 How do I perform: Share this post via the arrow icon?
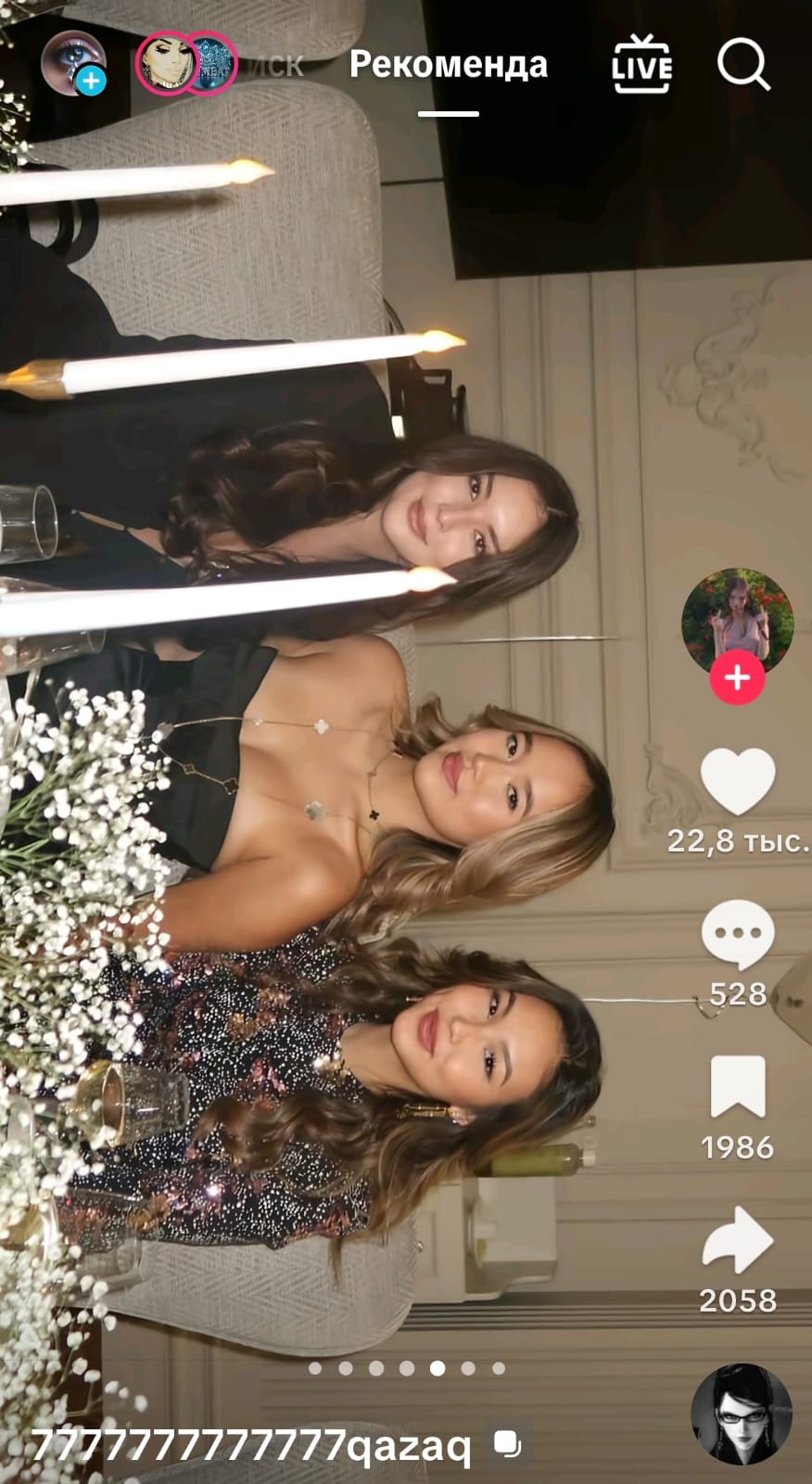738,1239
